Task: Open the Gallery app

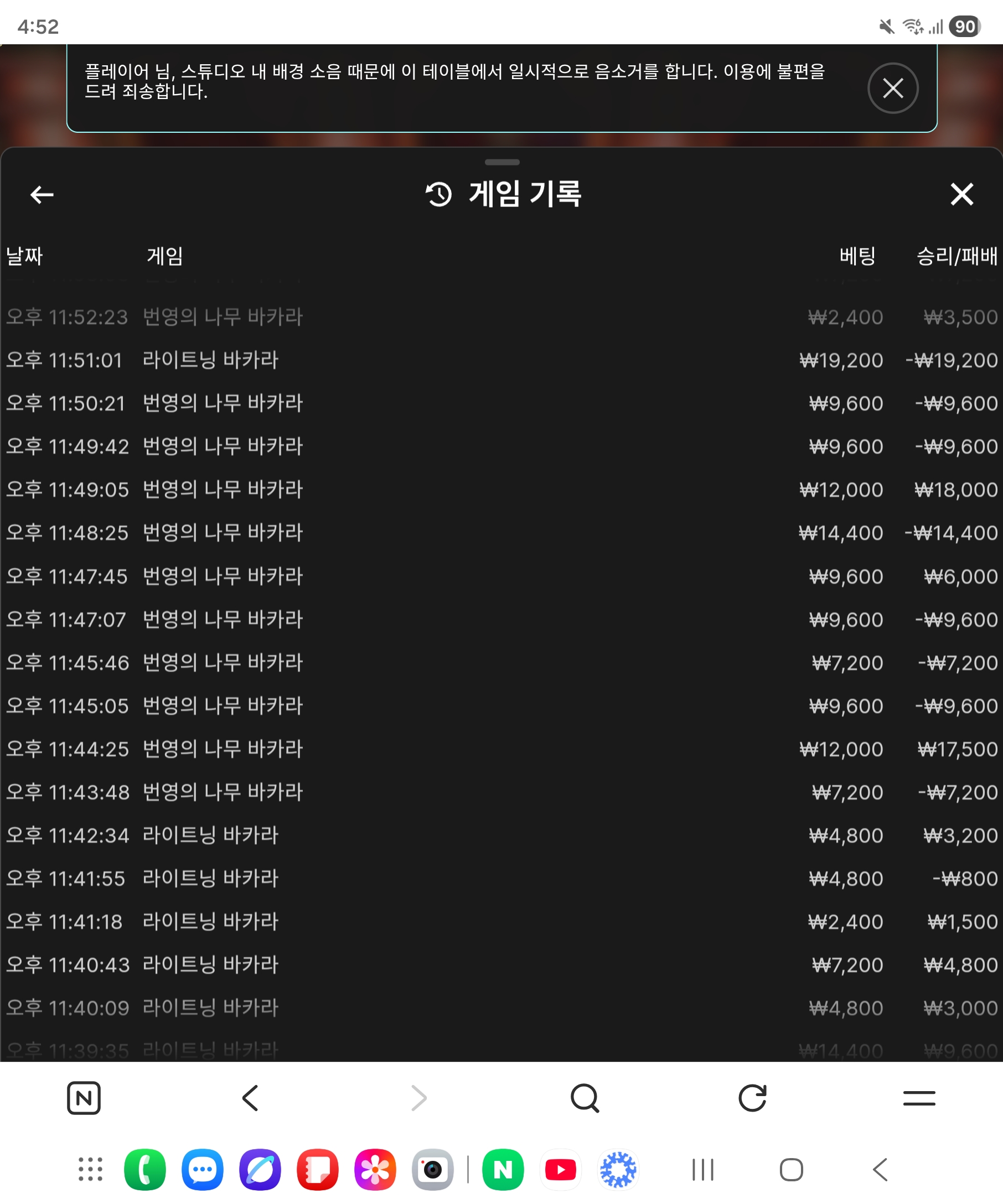Action: 375,1170
